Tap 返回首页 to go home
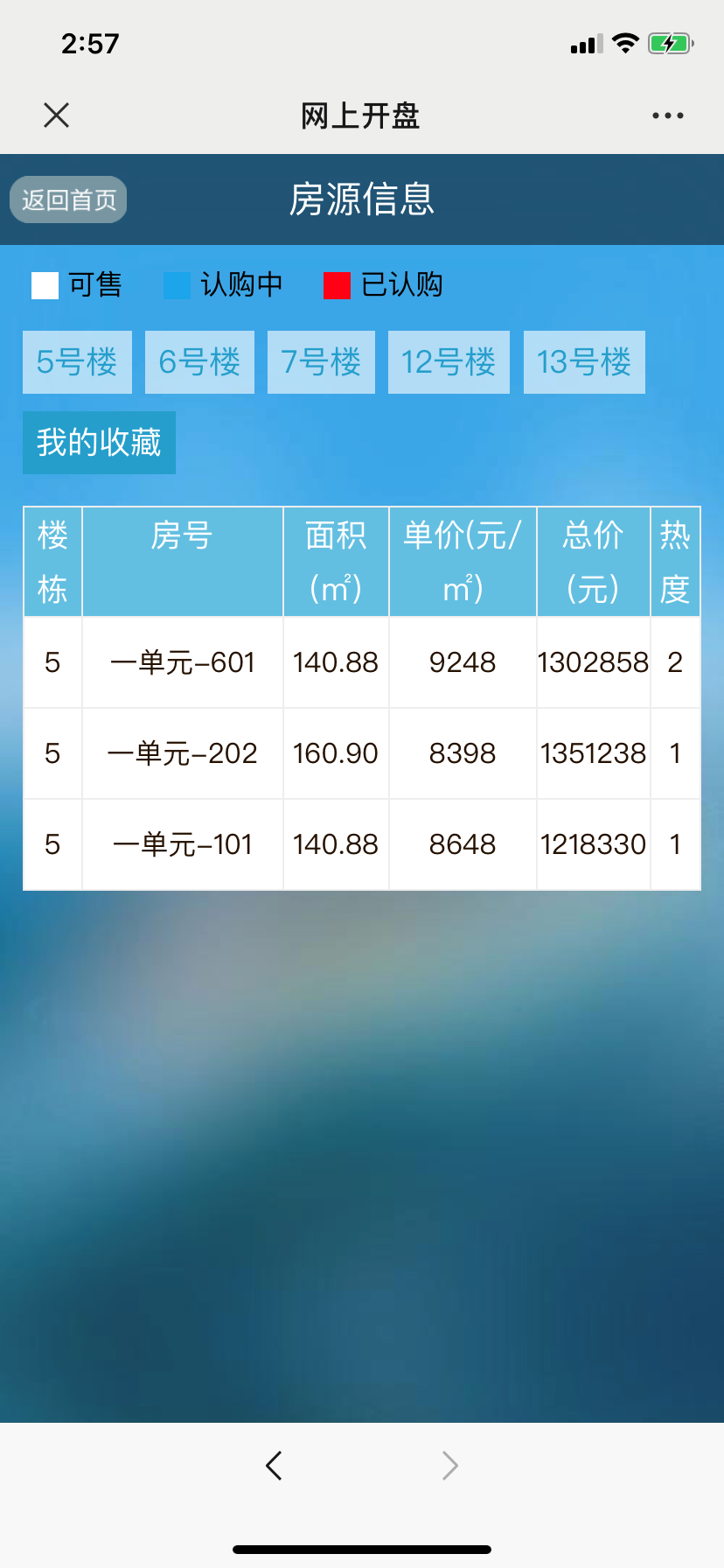724x1568 pixels. pos(68,199)
